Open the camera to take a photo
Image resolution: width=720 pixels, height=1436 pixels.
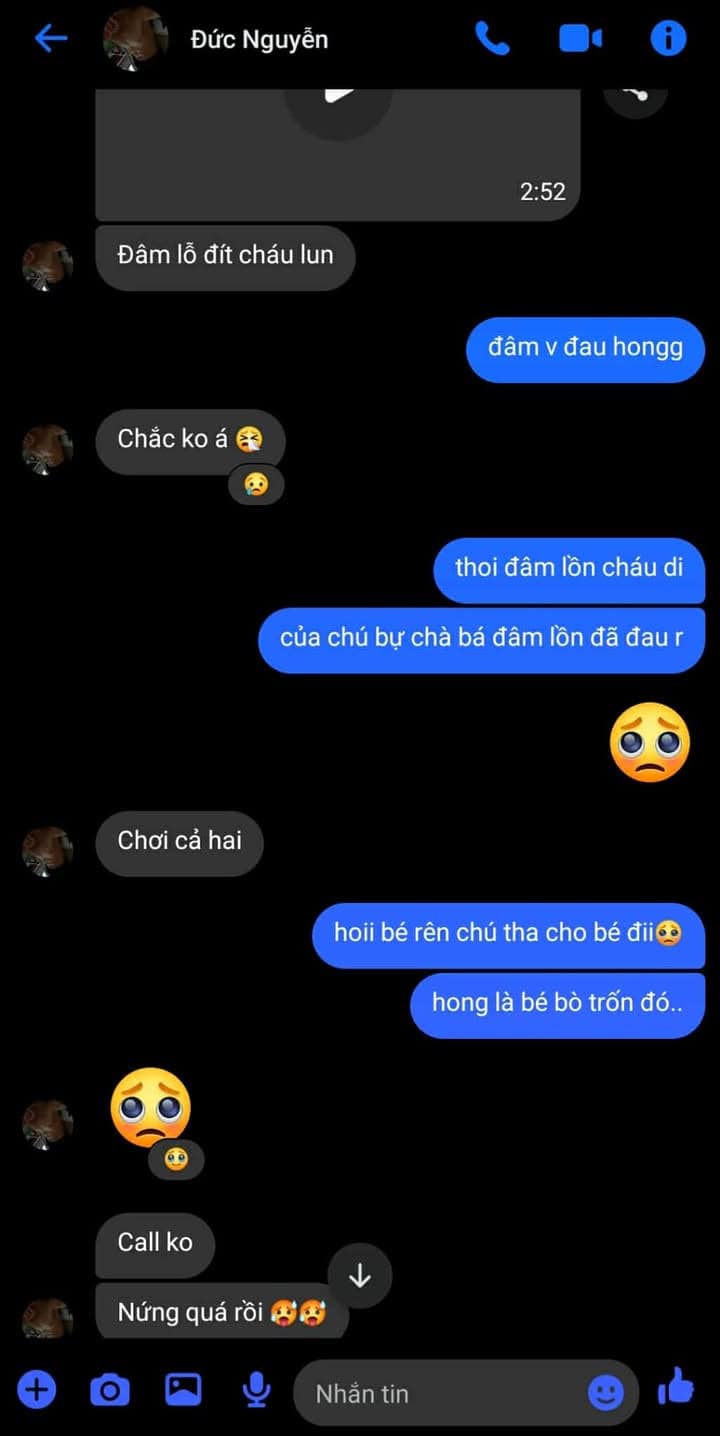(110, 1390)
